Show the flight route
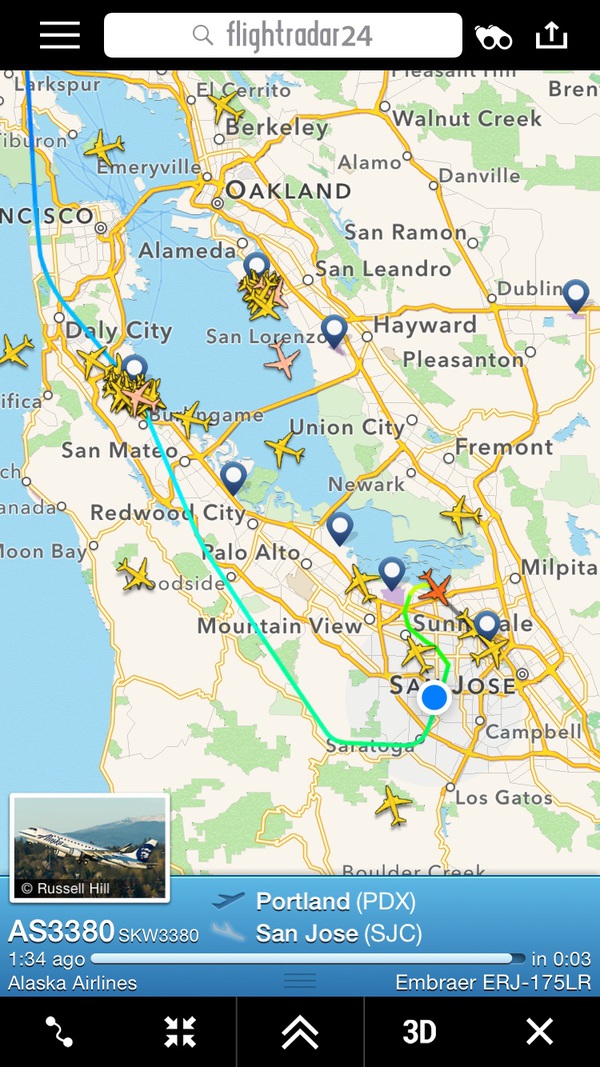 click(x=59, y=1031)
